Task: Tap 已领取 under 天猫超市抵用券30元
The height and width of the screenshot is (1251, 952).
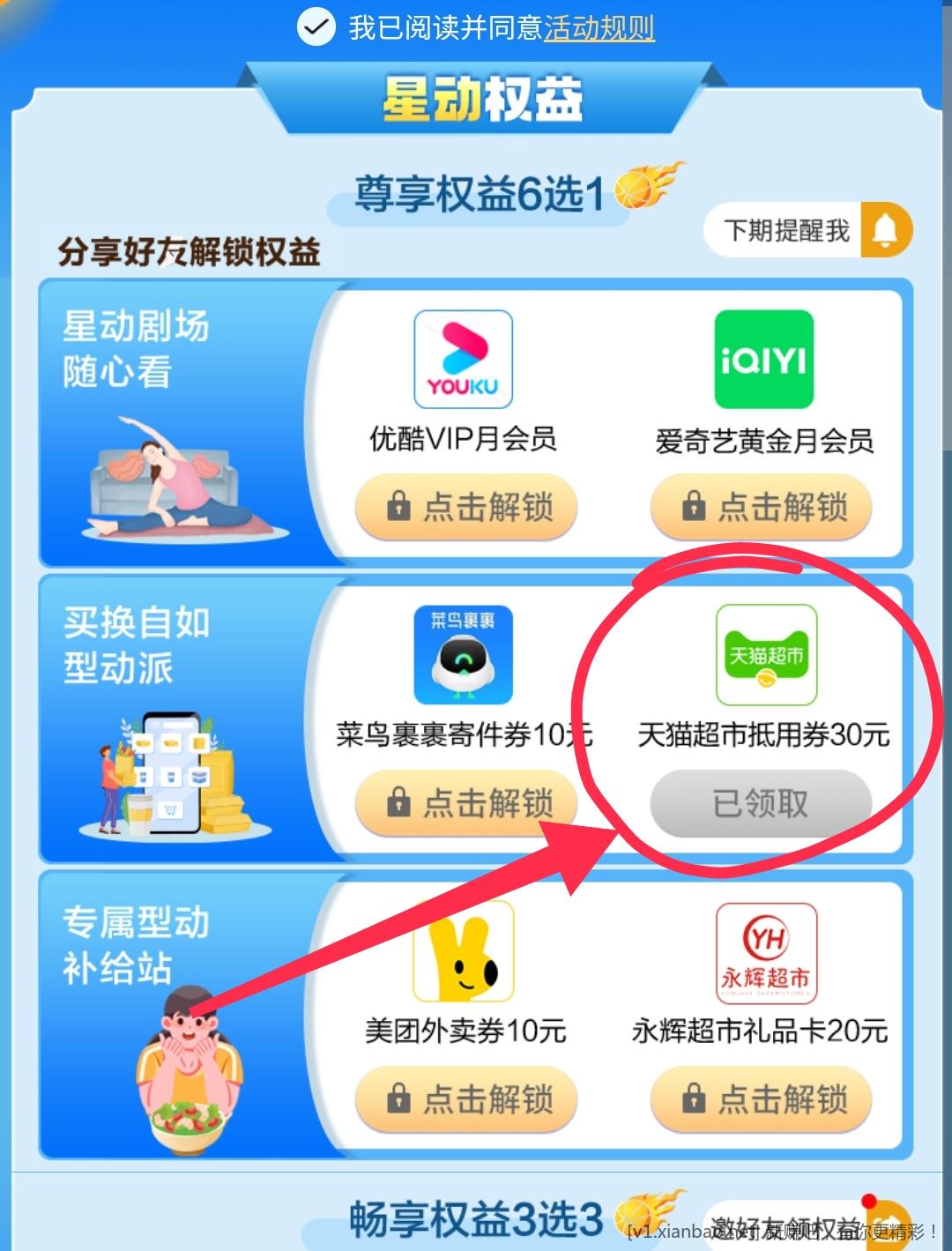Action: pos(761,803)
